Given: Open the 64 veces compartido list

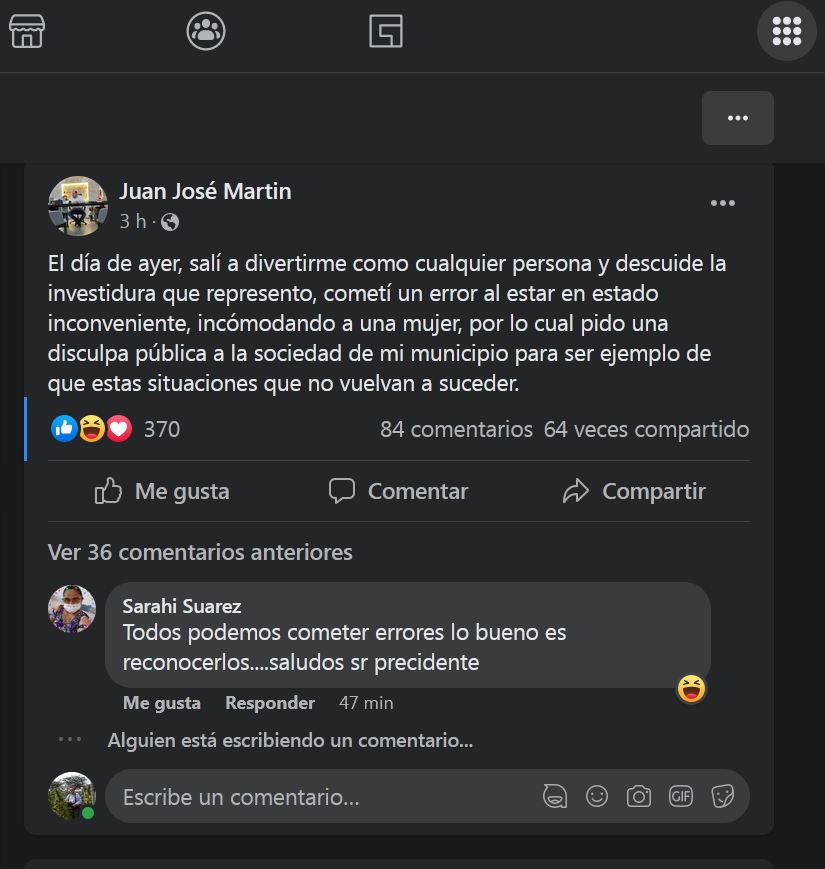Looking at the screenshot, I should pos(646,430).
